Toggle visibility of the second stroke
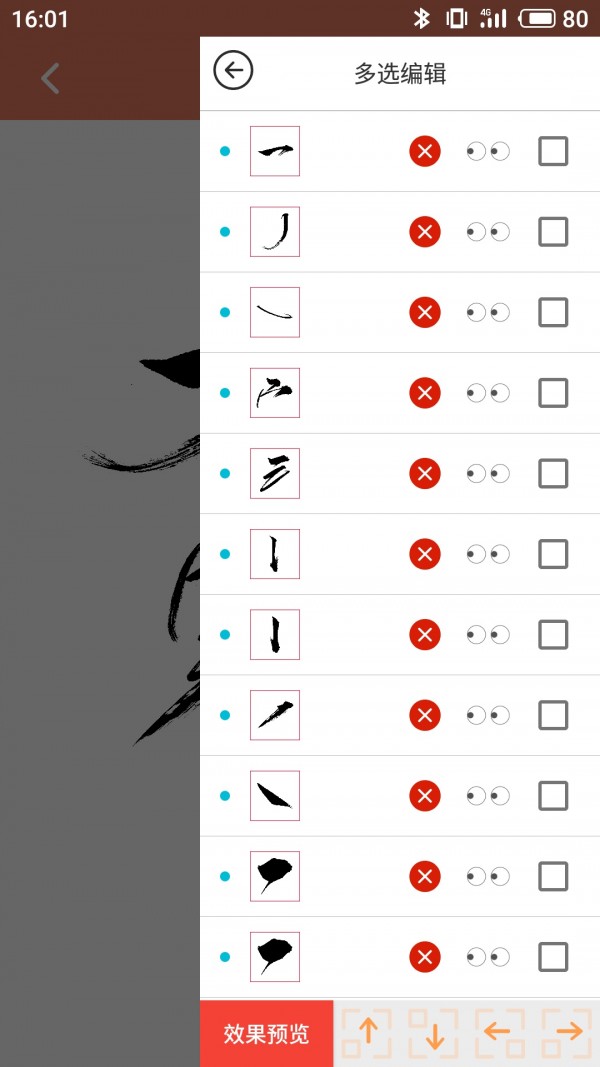The height and width of the screenshot is (1067, 600). pos(488,232)
